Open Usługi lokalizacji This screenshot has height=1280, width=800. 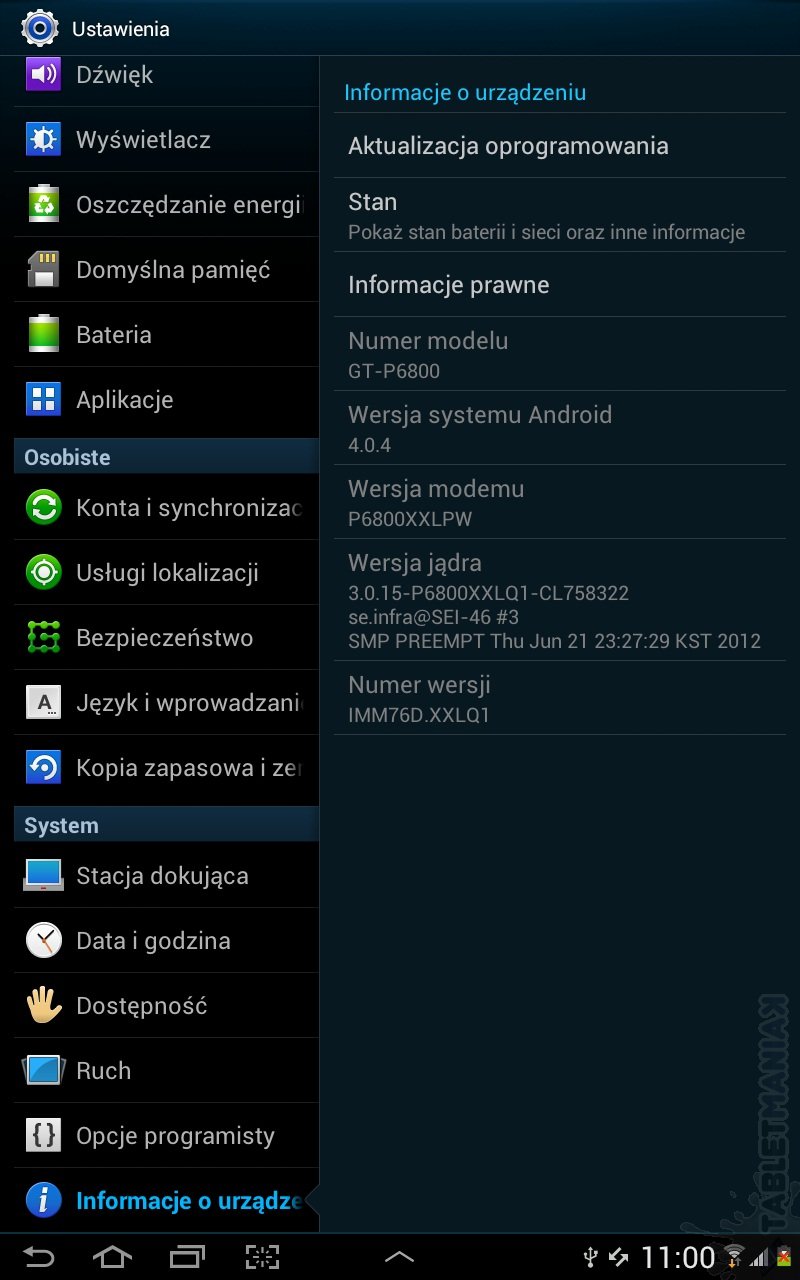[165, 573]
